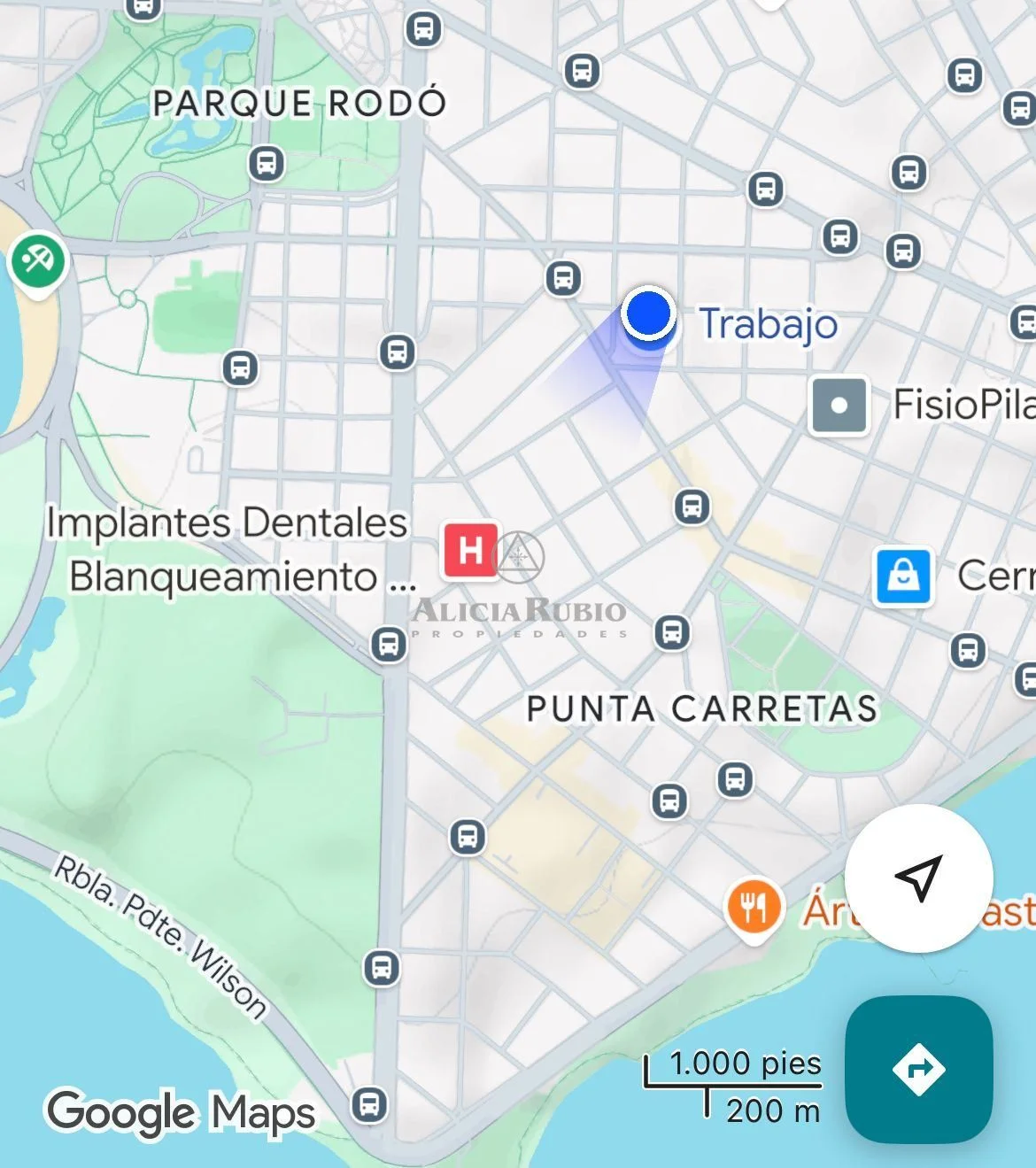Tap the green beach umbrella marker
1036x1168 pixels.
tap(36, 260)
